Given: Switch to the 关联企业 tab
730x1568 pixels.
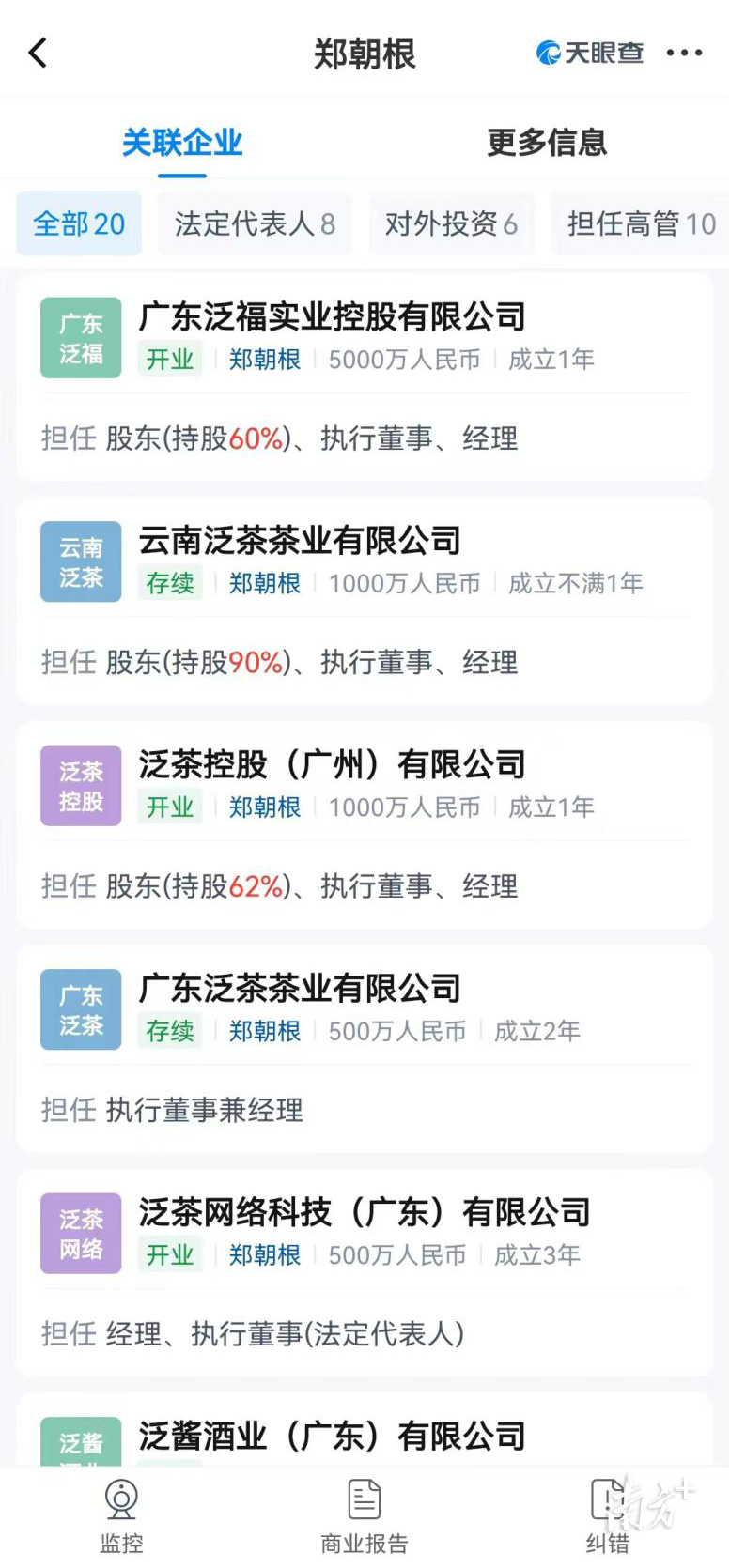Looking at the screenshot, I should [182, 143].
